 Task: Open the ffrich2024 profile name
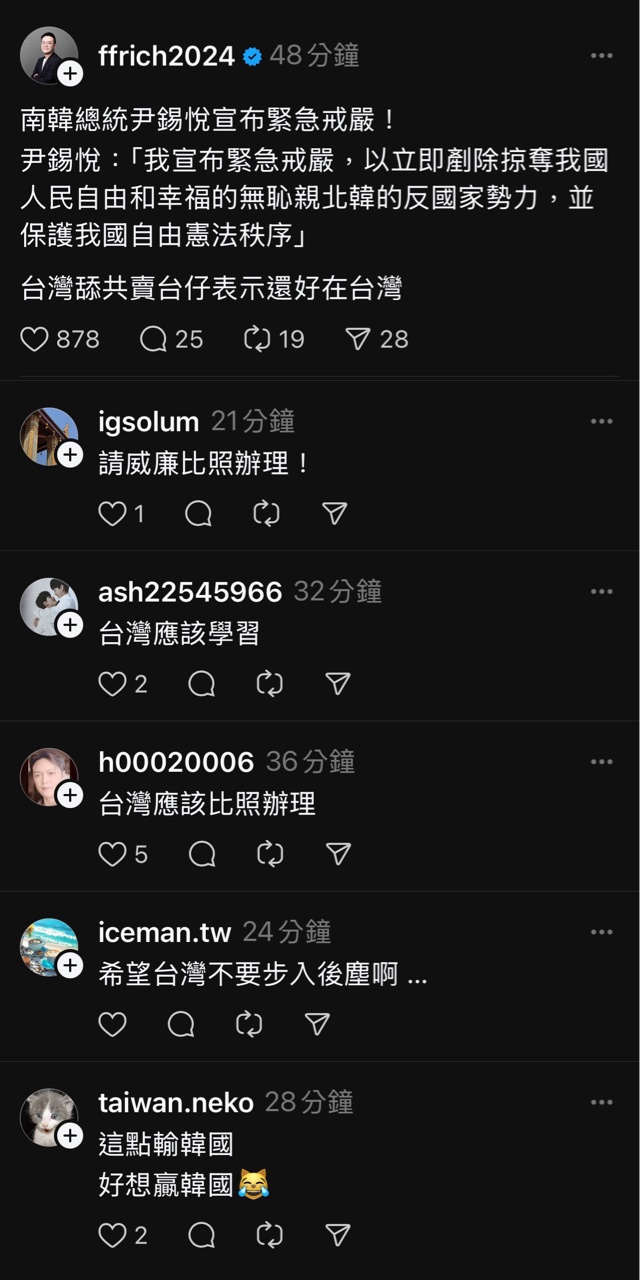tap(166, 56)
